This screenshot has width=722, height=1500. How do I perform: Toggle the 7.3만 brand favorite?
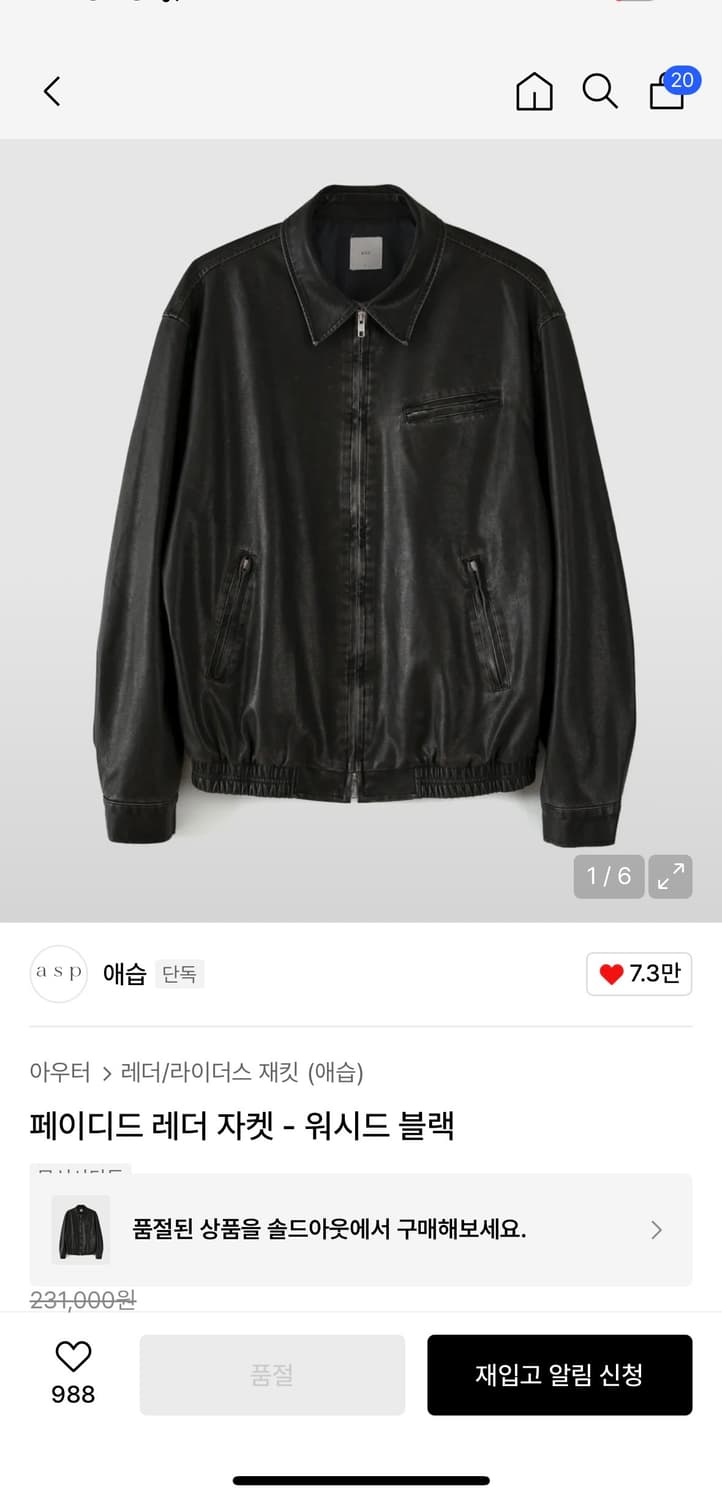pyautogui.click(x=638, y=974)
